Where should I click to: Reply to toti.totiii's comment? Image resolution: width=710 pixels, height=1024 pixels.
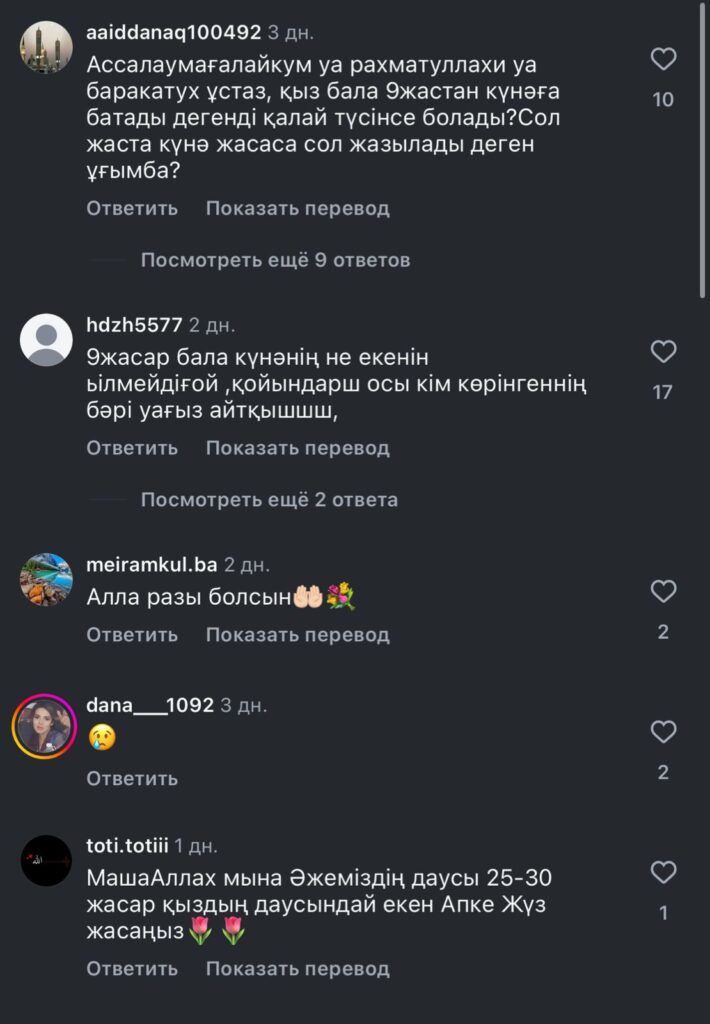click(x=132, y=968)
